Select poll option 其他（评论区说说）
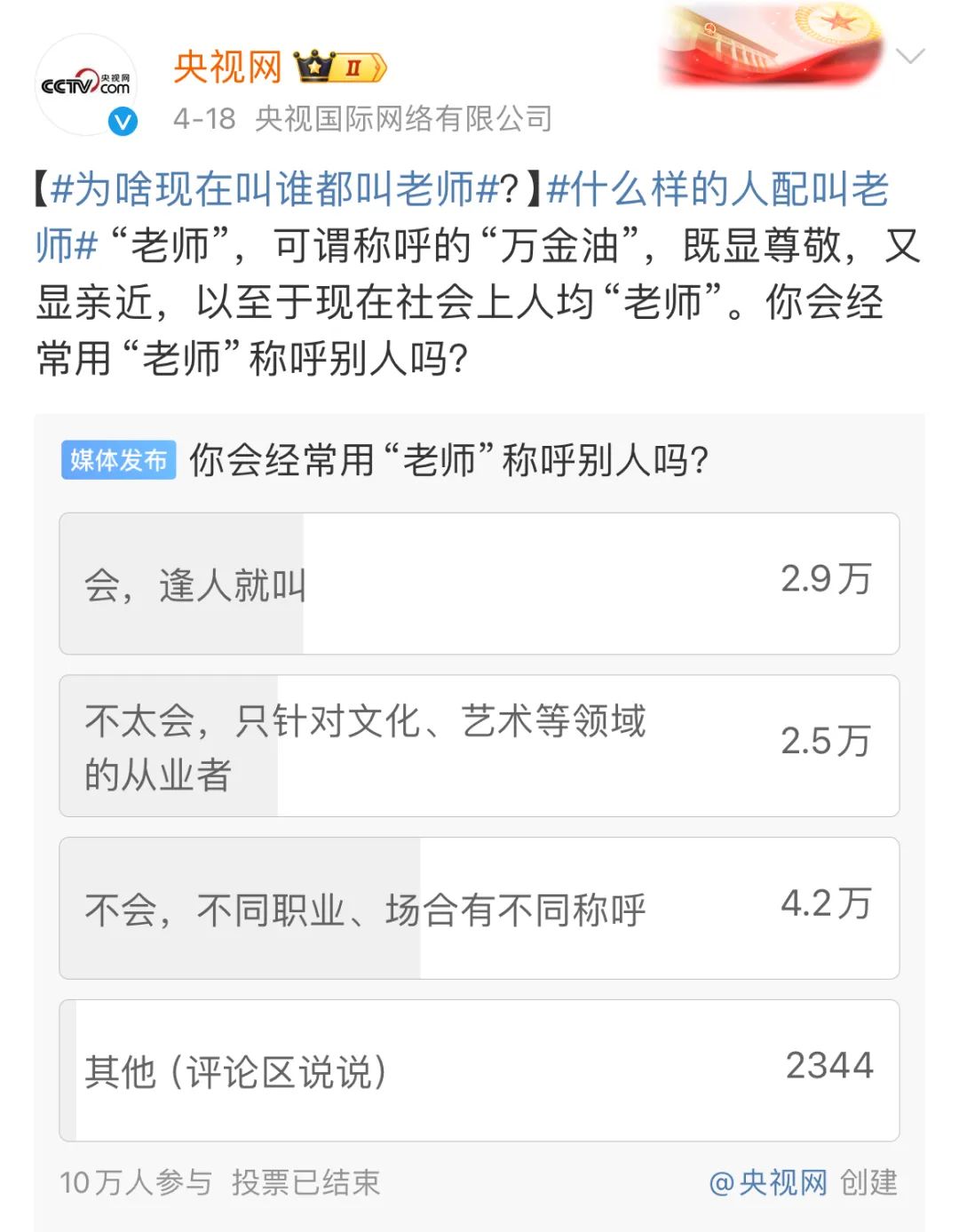Screen dimensions: 959x1232 [479, 1070]
